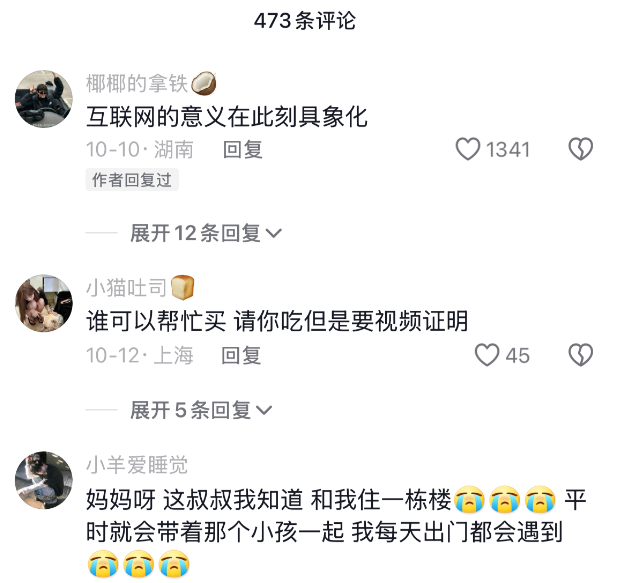This screenshot has width=627, height=583.
Task: Dislike 椰椰的拿铁's comment
Action: point(581,150)
